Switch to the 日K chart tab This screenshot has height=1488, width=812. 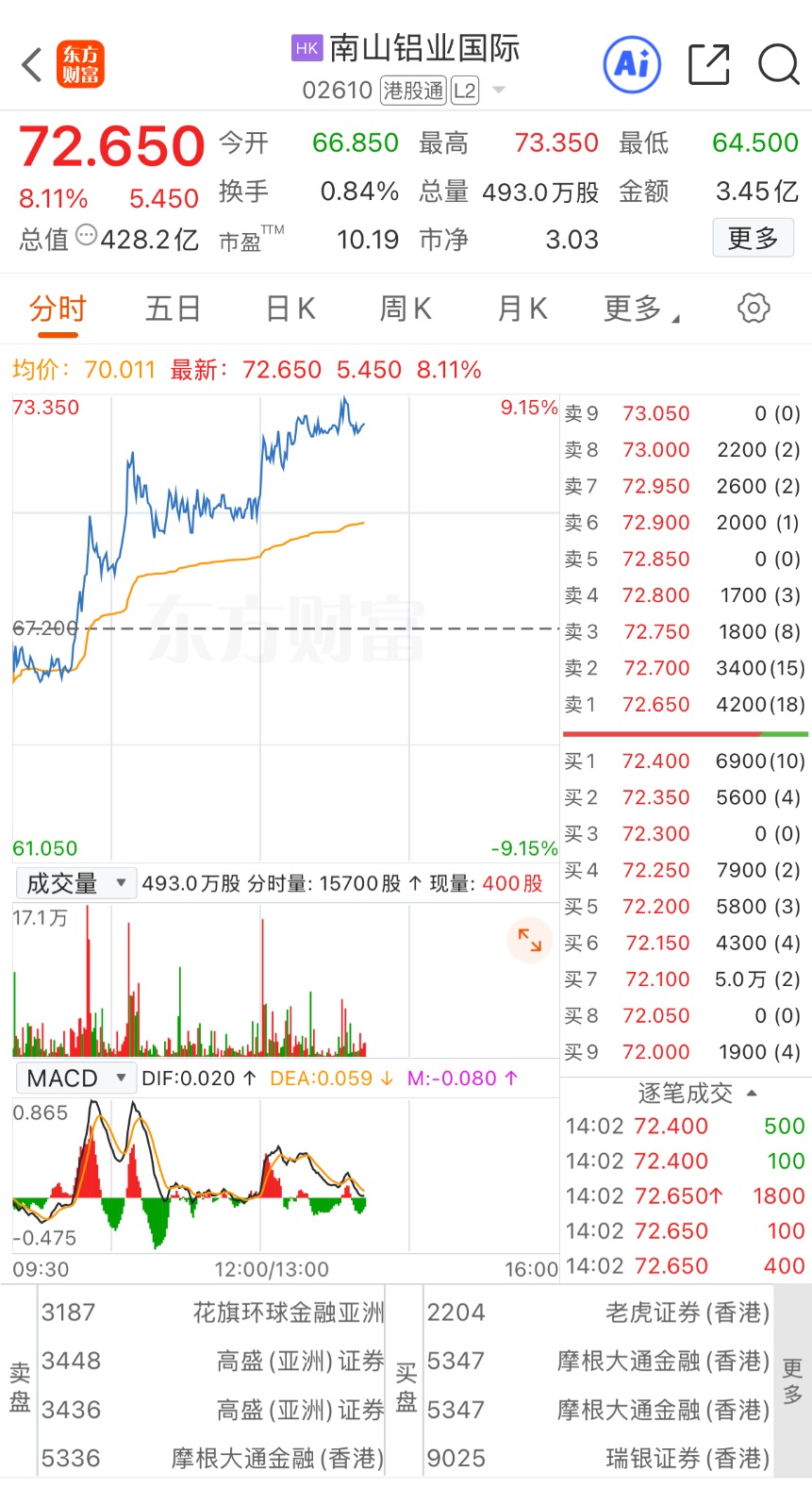pyautogui.click(x=290, y=309)
